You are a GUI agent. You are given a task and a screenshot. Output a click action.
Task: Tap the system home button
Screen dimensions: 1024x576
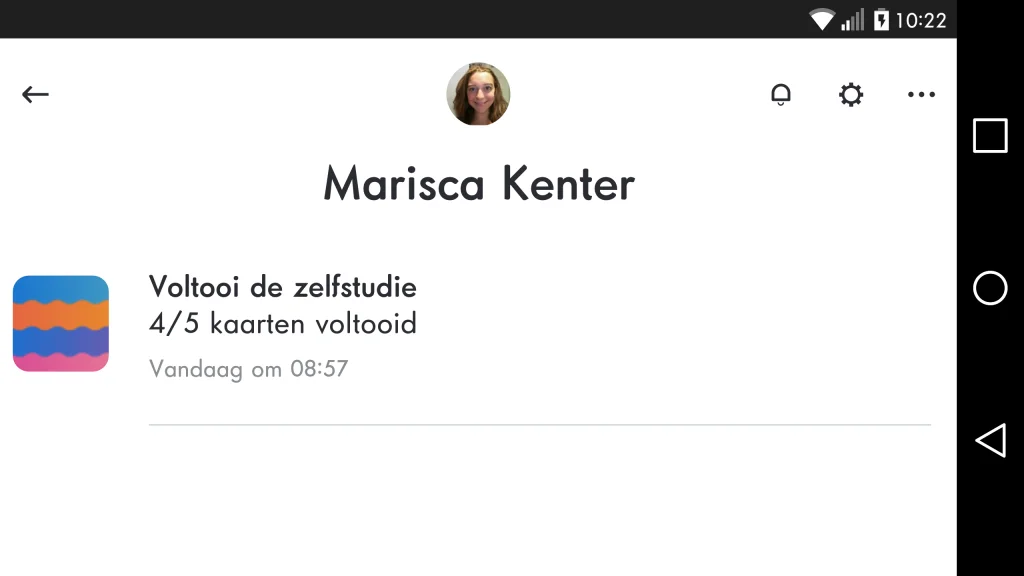[990, 288]
